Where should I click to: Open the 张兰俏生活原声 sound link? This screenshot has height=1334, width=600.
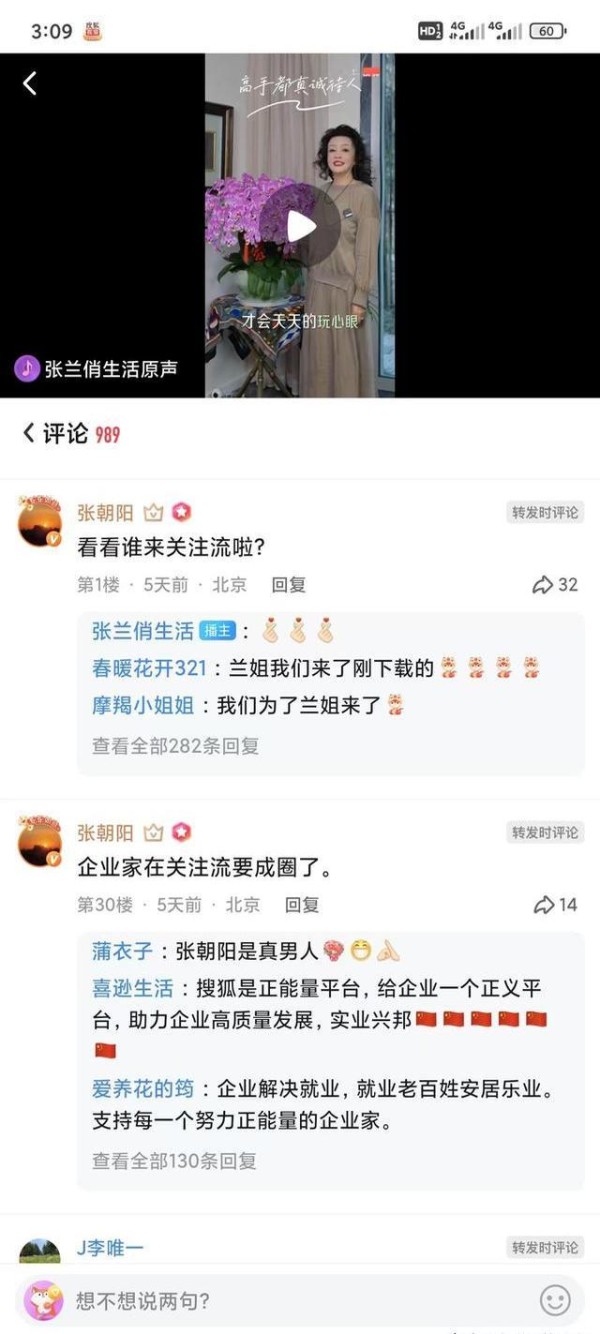(x=98, y=368)
